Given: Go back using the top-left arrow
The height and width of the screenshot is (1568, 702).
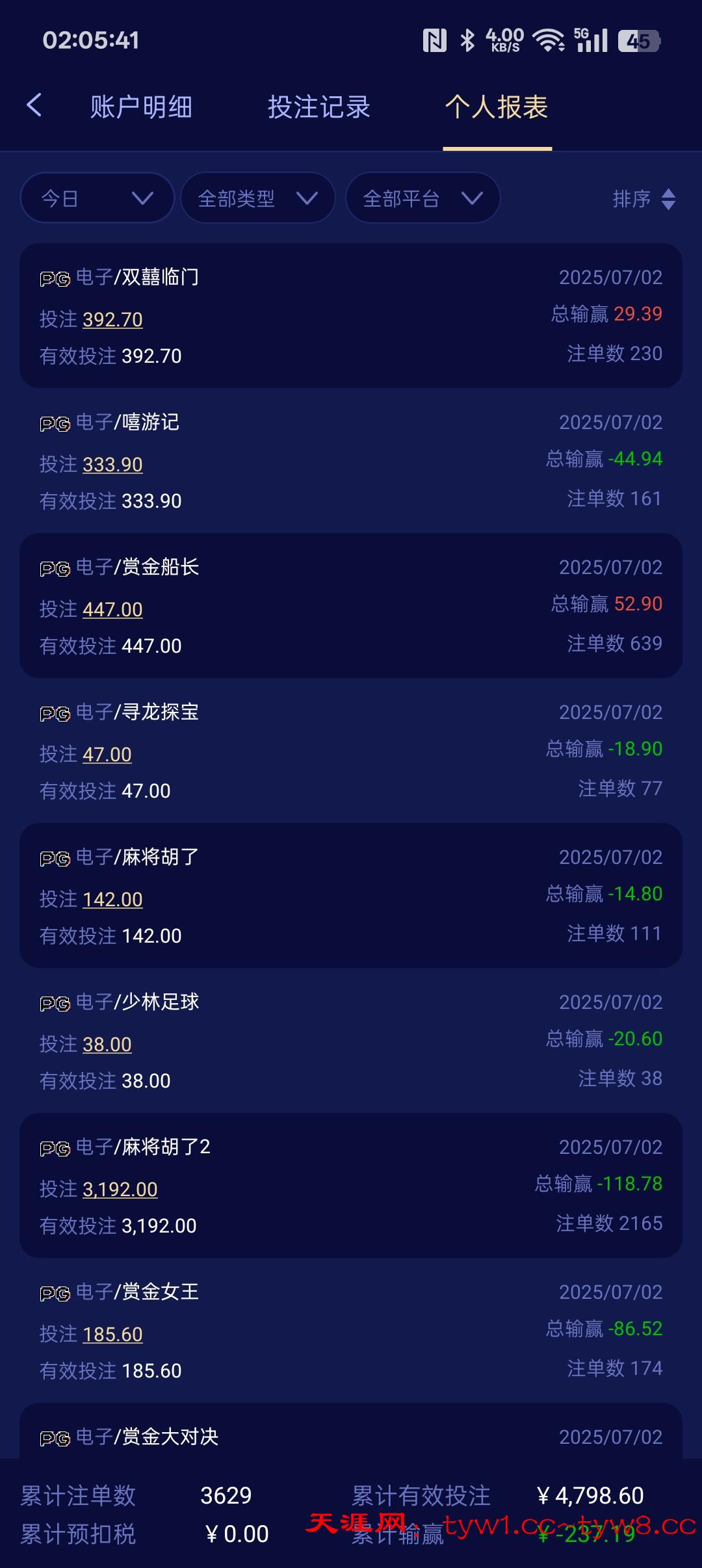Looking at the screenshot, I should pos(34,105).
